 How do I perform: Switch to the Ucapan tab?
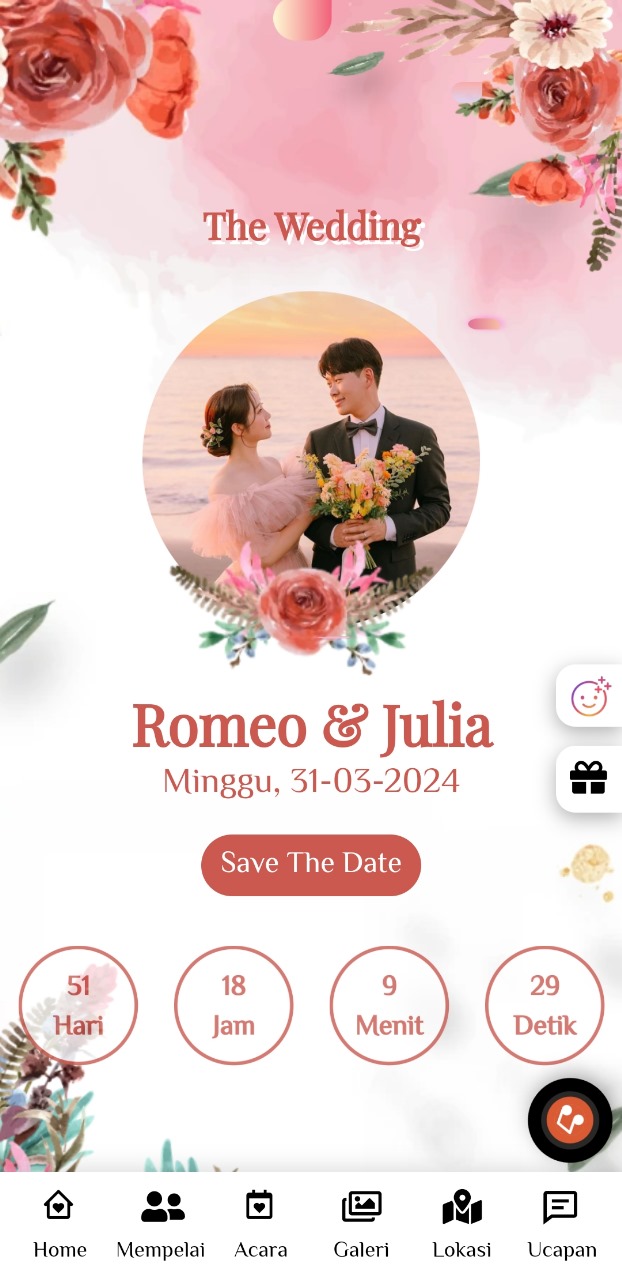pos(561,1223)
